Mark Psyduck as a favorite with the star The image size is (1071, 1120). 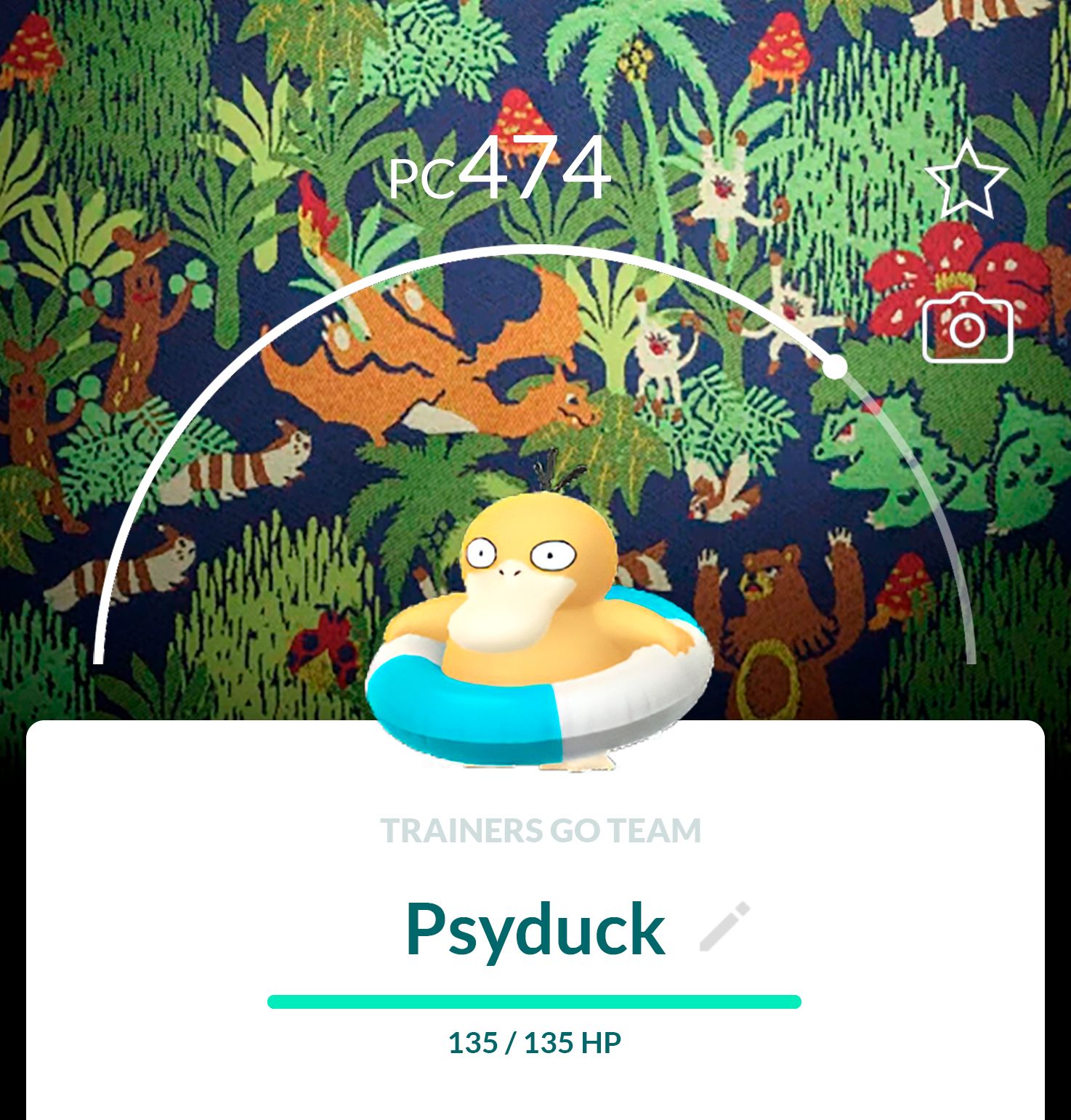tap(966, 181)
